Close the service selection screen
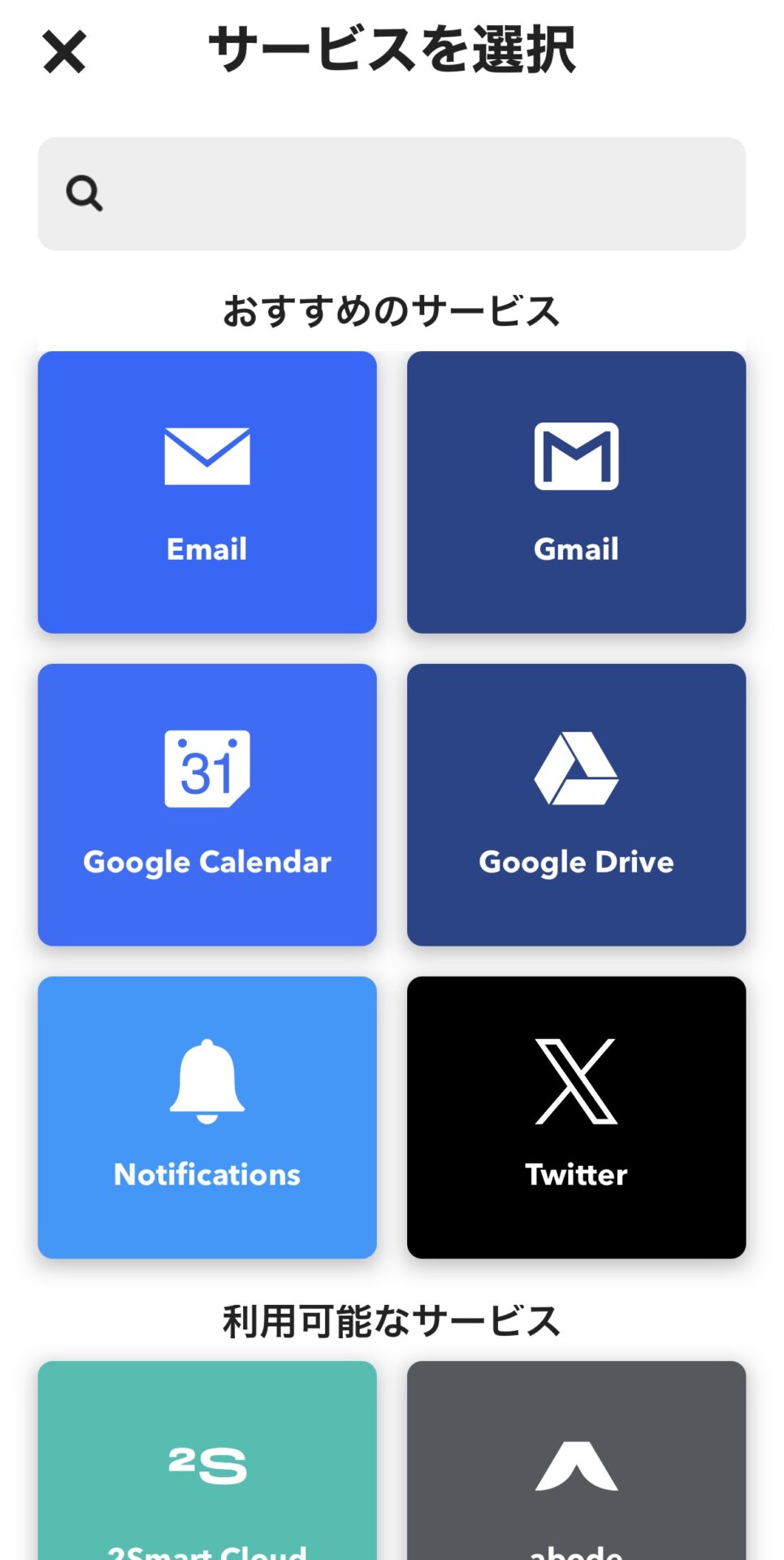This screenshot has width=784, height=1560. coord(64,52)
